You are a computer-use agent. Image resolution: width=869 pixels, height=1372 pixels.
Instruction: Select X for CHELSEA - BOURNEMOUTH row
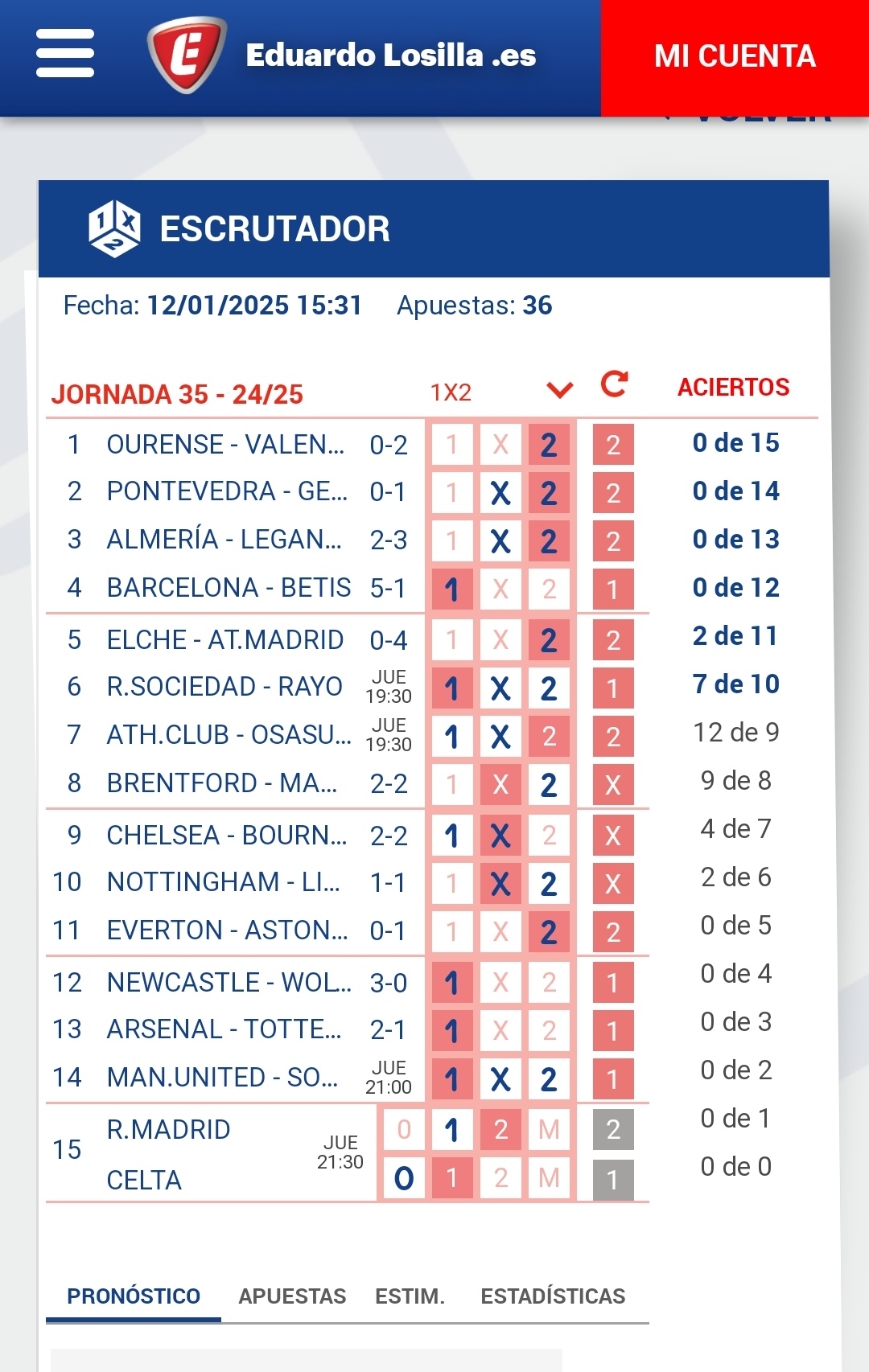pos(500,836)
